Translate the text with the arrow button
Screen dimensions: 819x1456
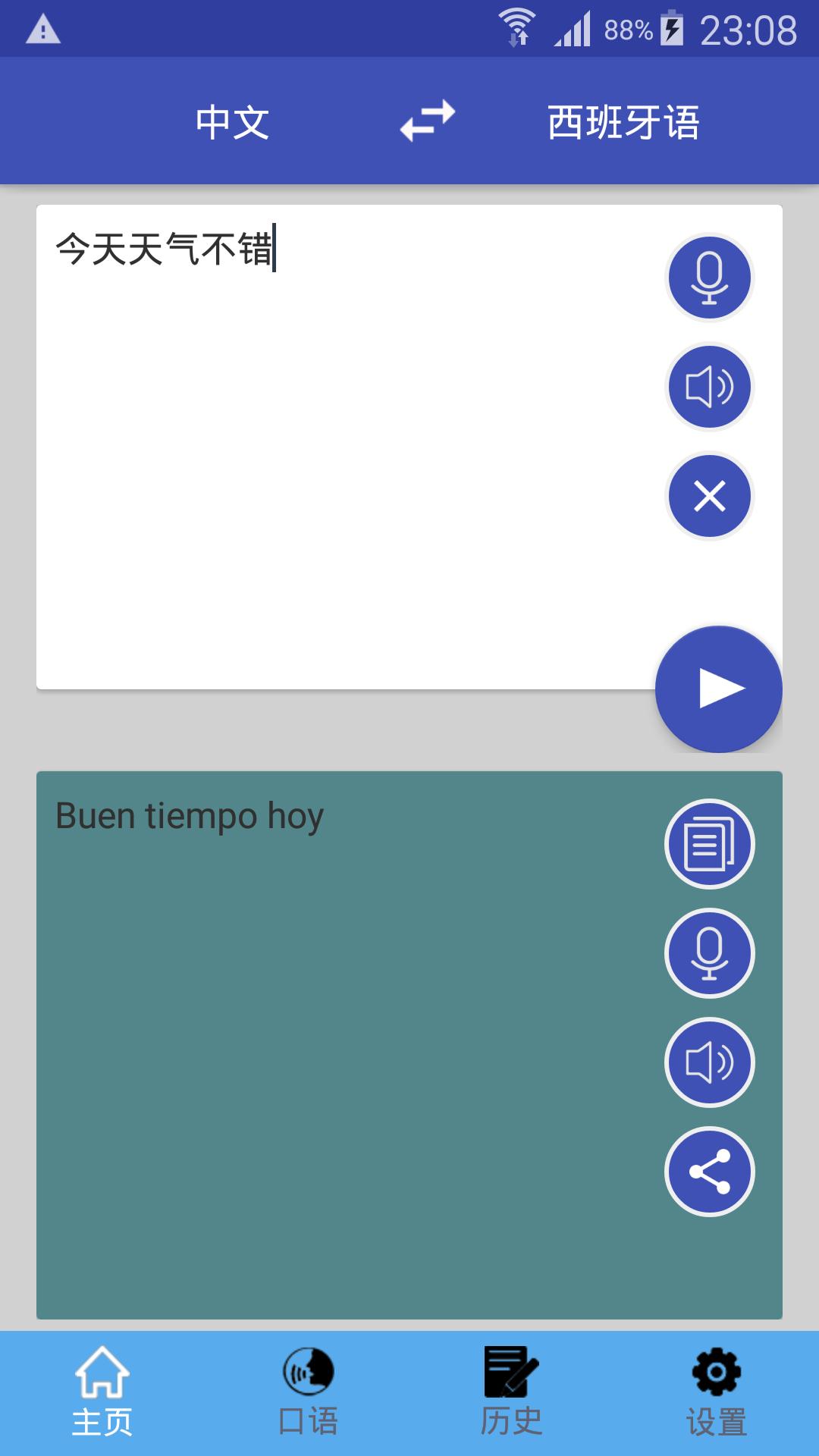click(719, 689)
